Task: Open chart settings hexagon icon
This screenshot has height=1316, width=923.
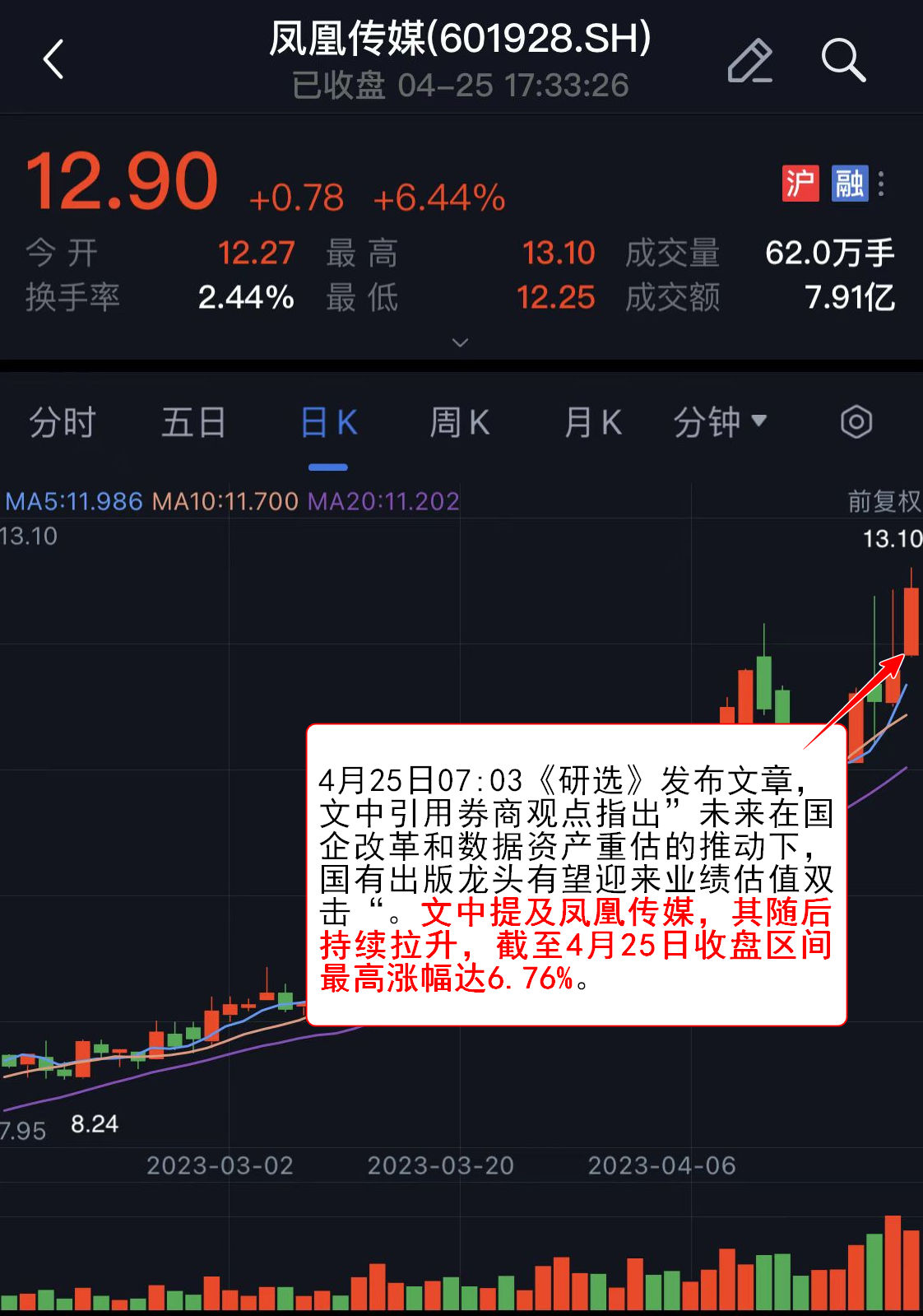Action: tap(856, 422)
